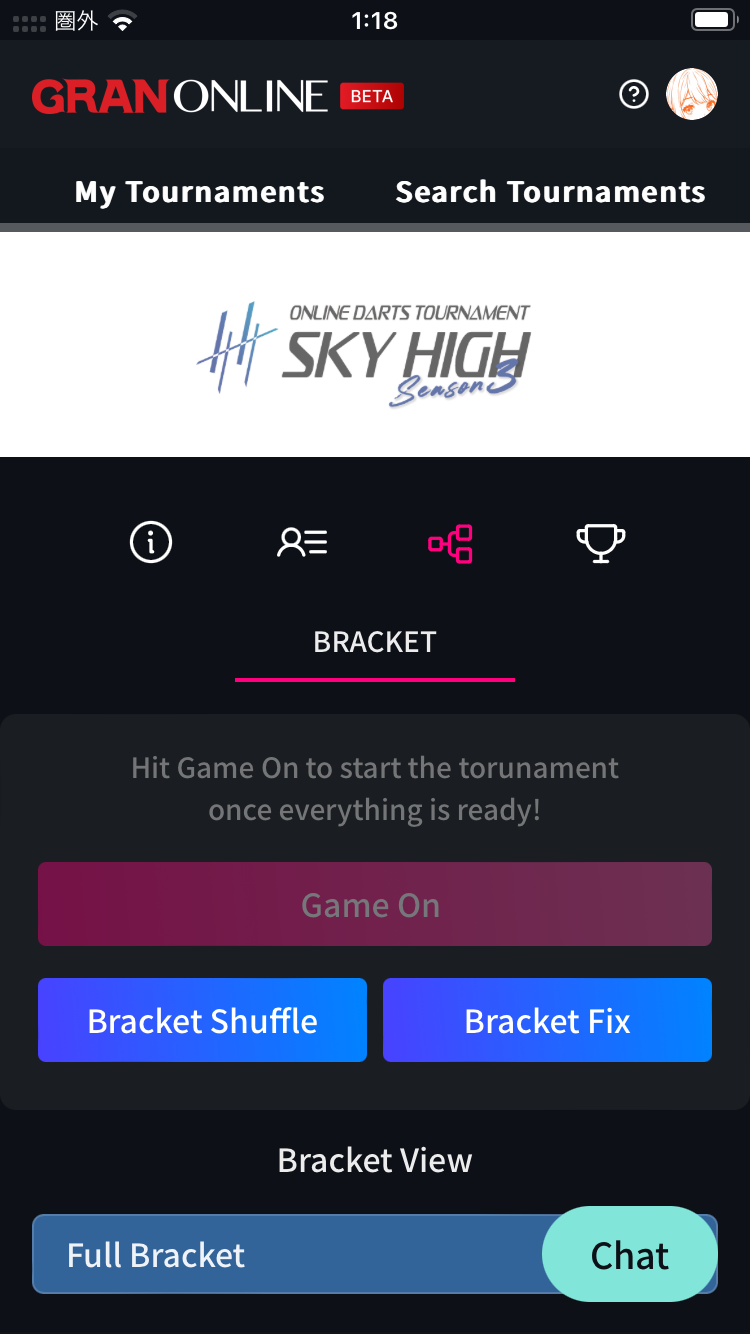The height and width of the screenshot is (1334, 750).
Task: Tap Game On to start tournament
Action: [x=374, y=904]
